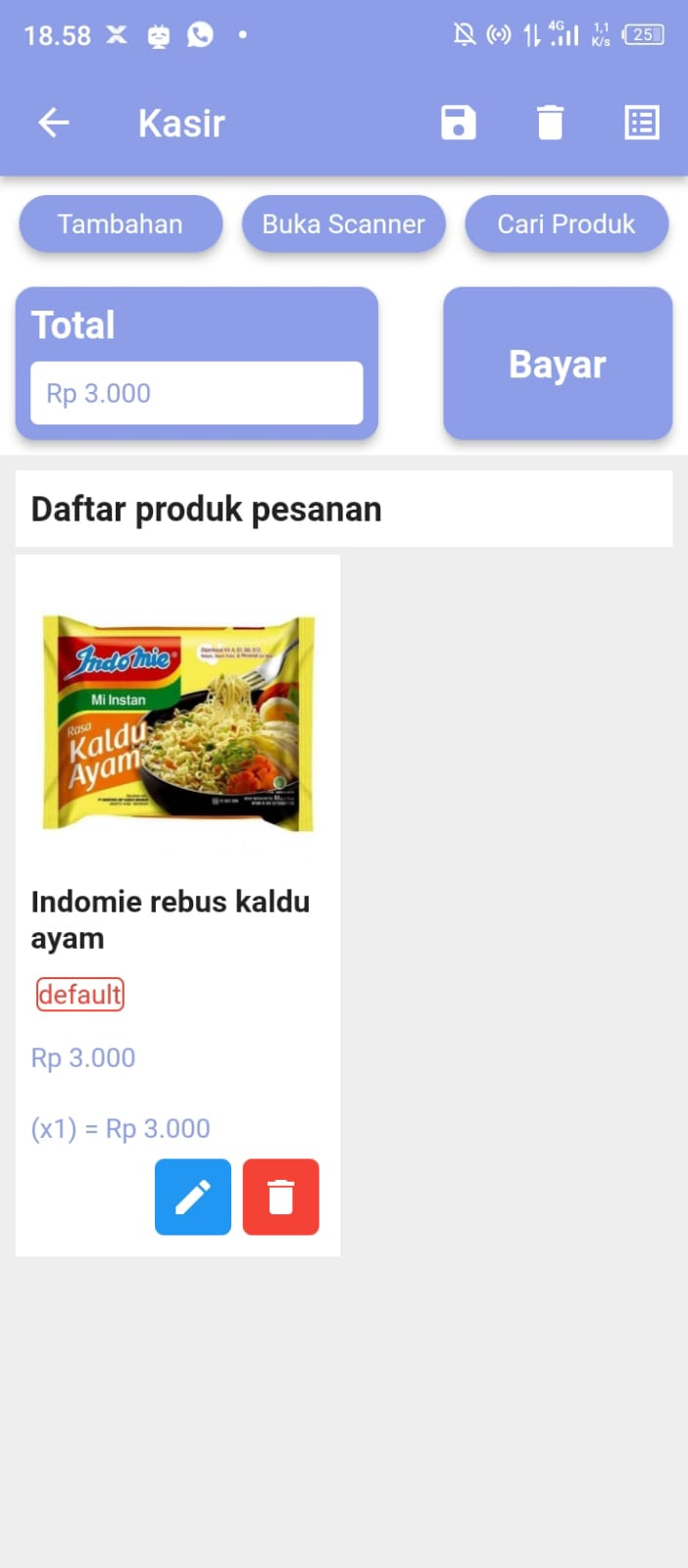Edit the Indomie rebus kaldu ayam item

[193, 1197]
